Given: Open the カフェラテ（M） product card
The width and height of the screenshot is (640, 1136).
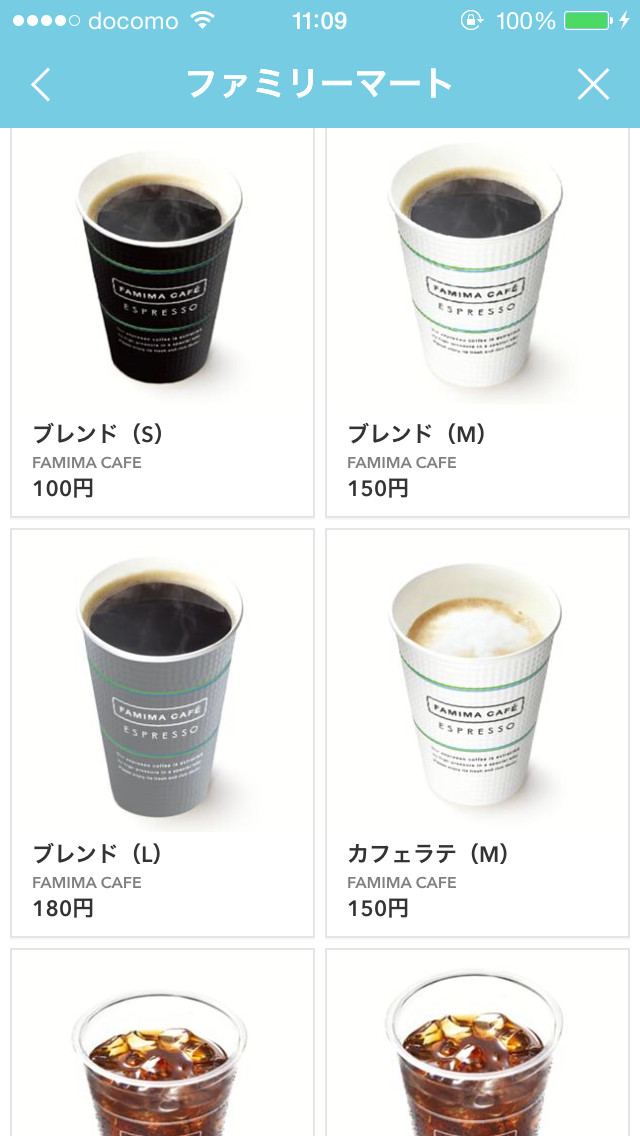Looking at the screenshot, I should [477, 732].
